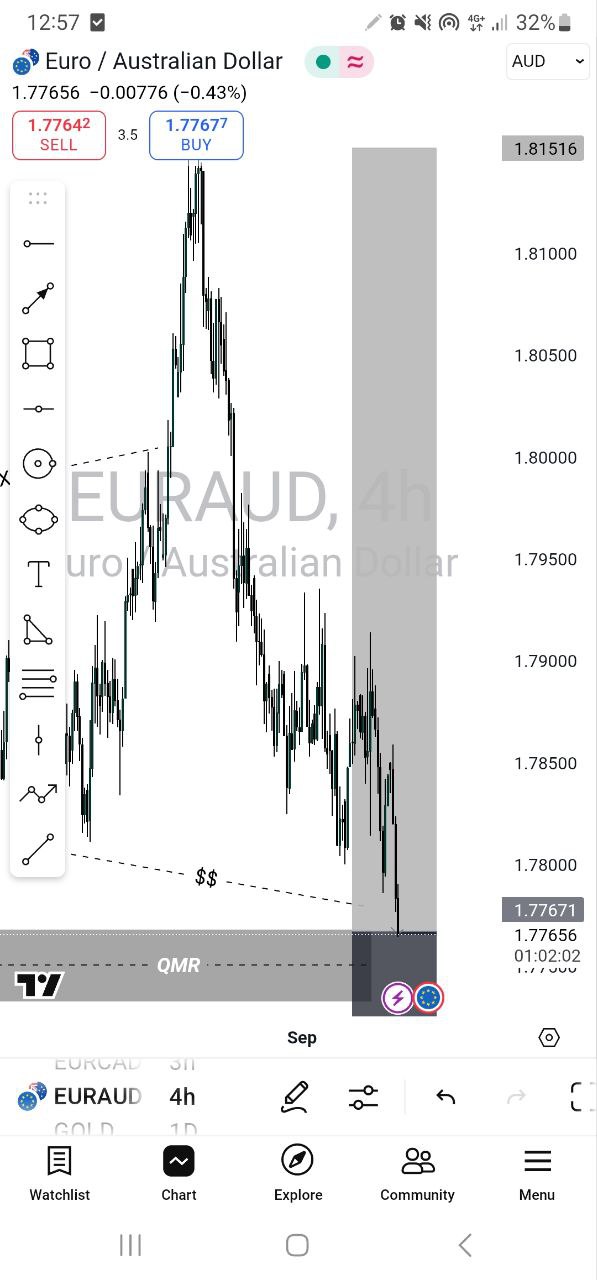Go back with the system back button
597x1280 pixels.
tap(465, 1245)
